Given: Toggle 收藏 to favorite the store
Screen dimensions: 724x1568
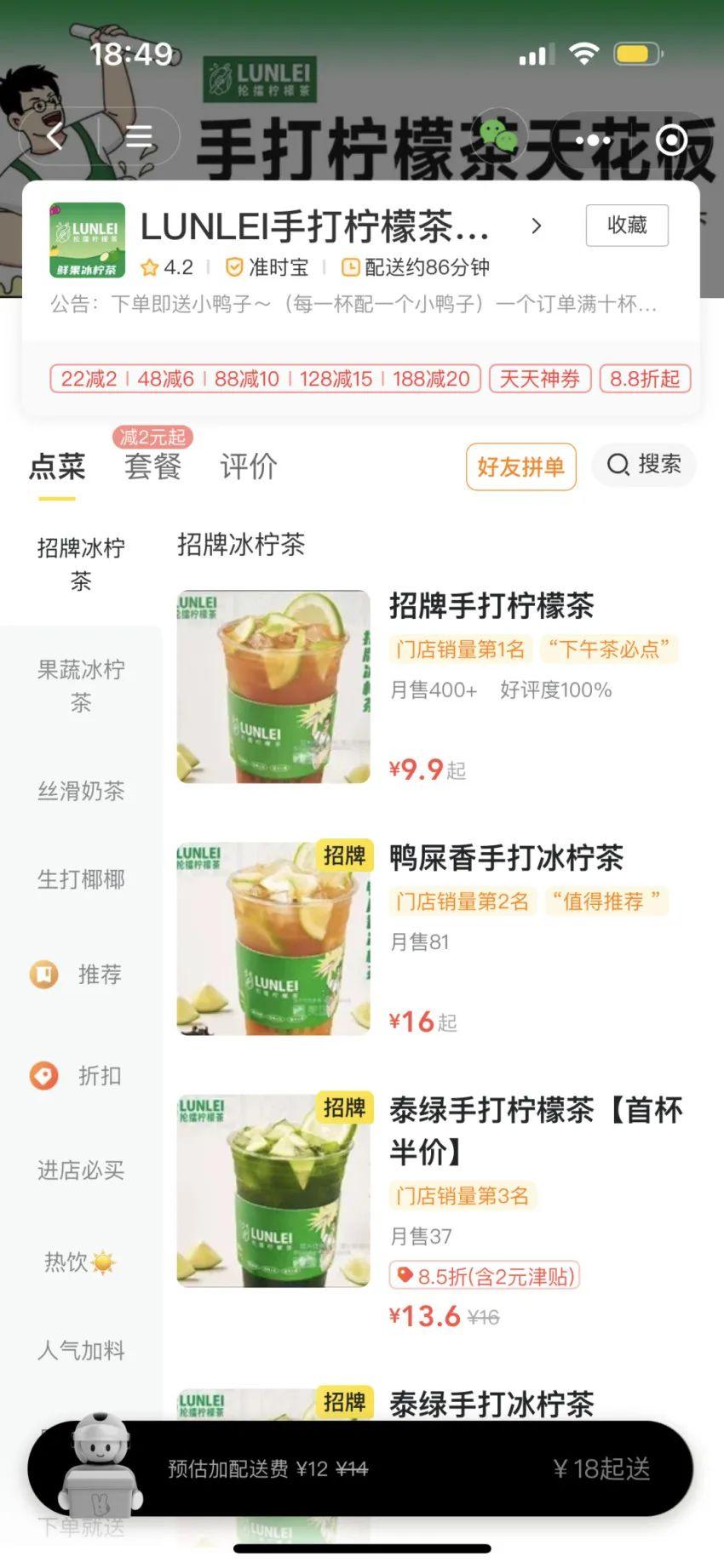Looking at the screenshot, I should pos(627,225).
